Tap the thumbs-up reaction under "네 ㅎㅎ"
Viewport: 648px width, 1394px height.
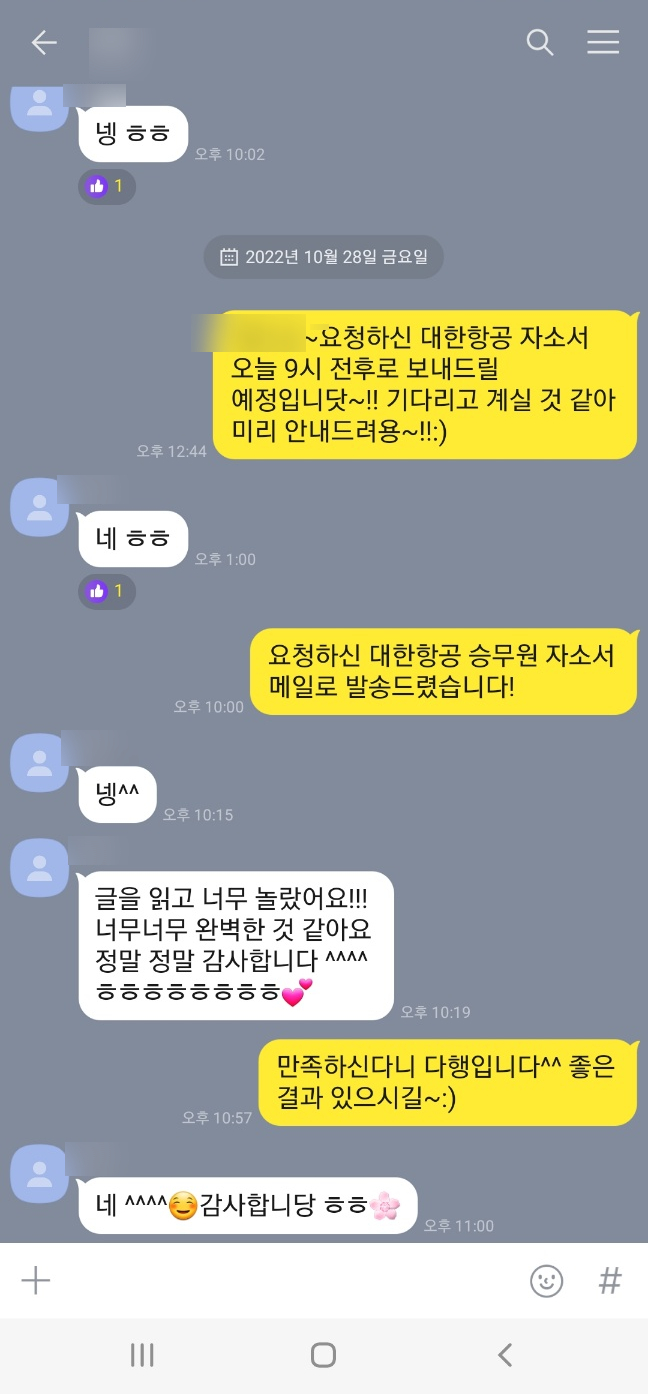(107, 591)
